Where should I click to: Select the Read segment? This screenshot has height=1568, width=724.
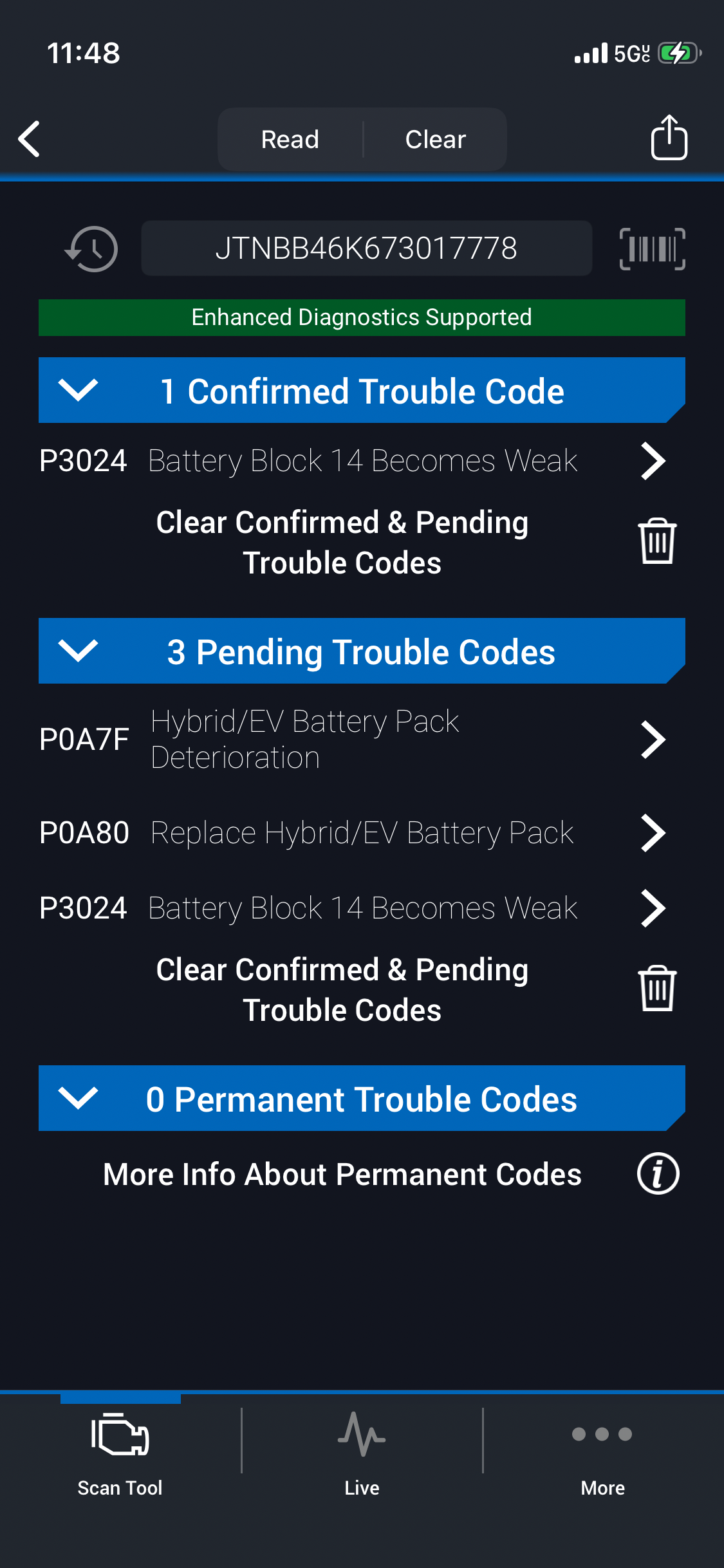[x=290, y=140]
